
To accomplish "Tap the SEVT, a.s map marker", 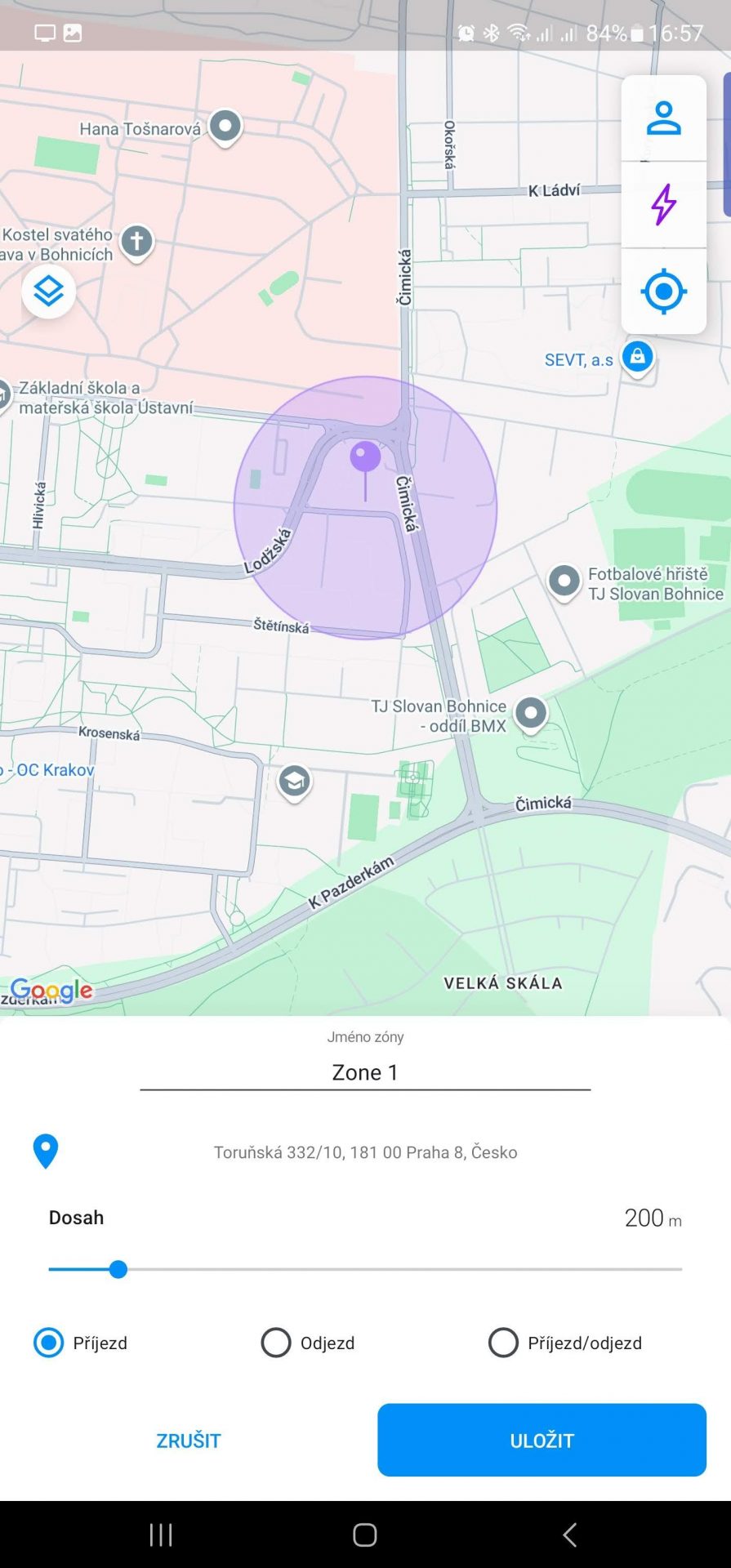I will pyautogui.click(x=637, y=358).
